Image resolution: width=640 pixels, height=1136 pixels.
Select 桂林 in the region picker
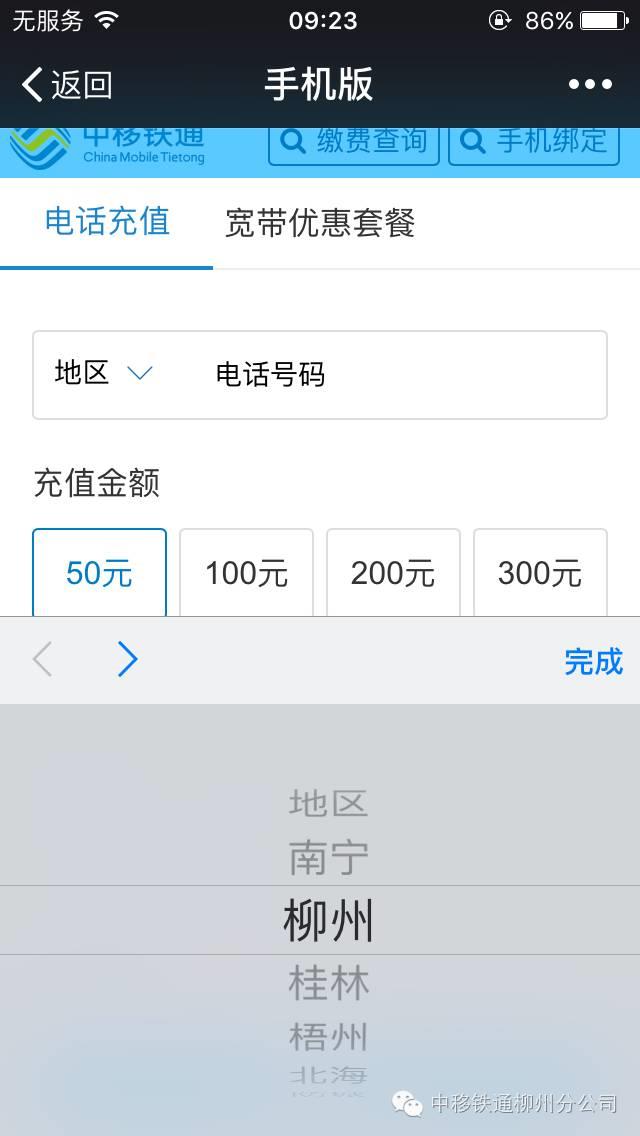point(328,983)
